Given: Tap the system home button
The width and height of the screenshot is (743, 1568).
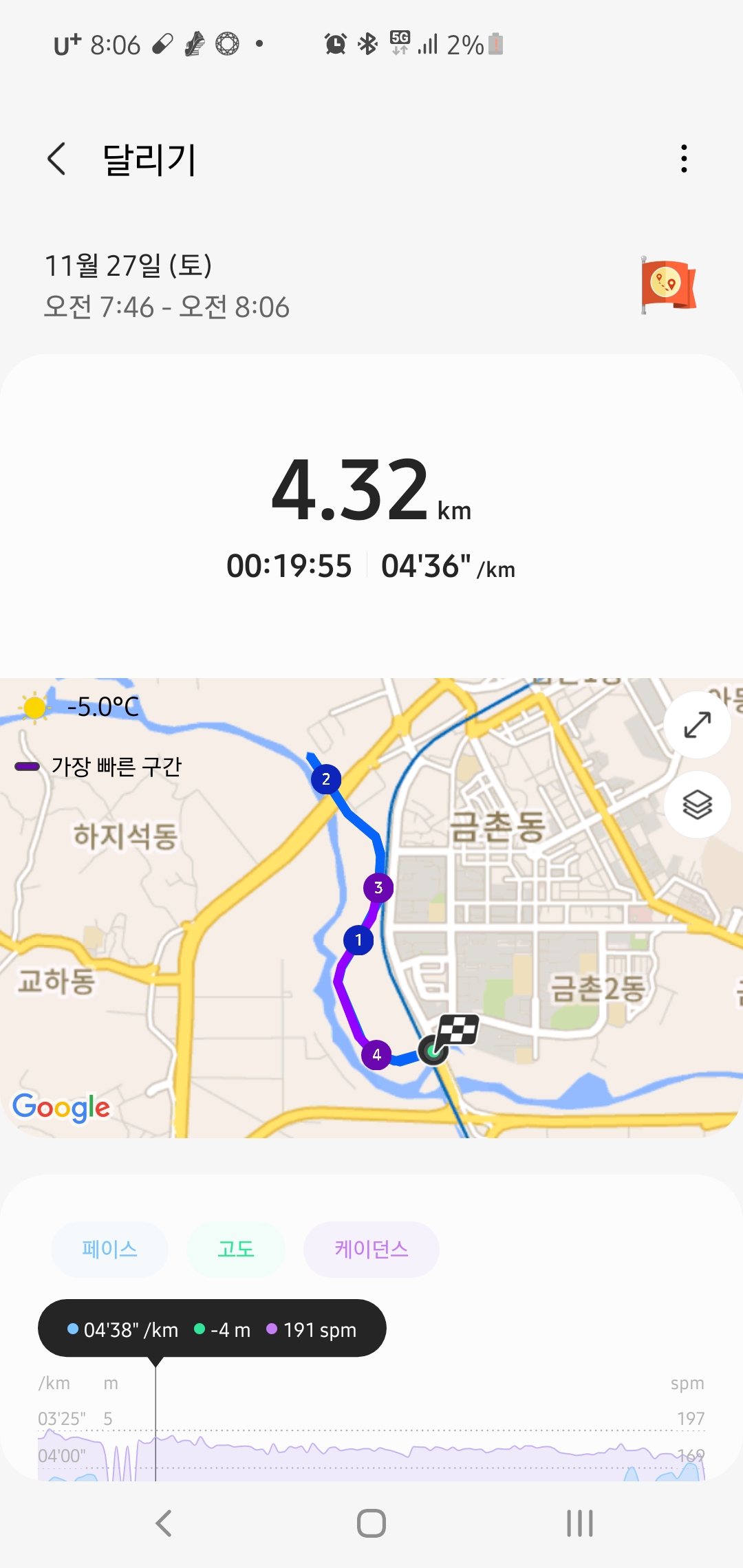Looking at the screenshot, I should click(371, 1523).
